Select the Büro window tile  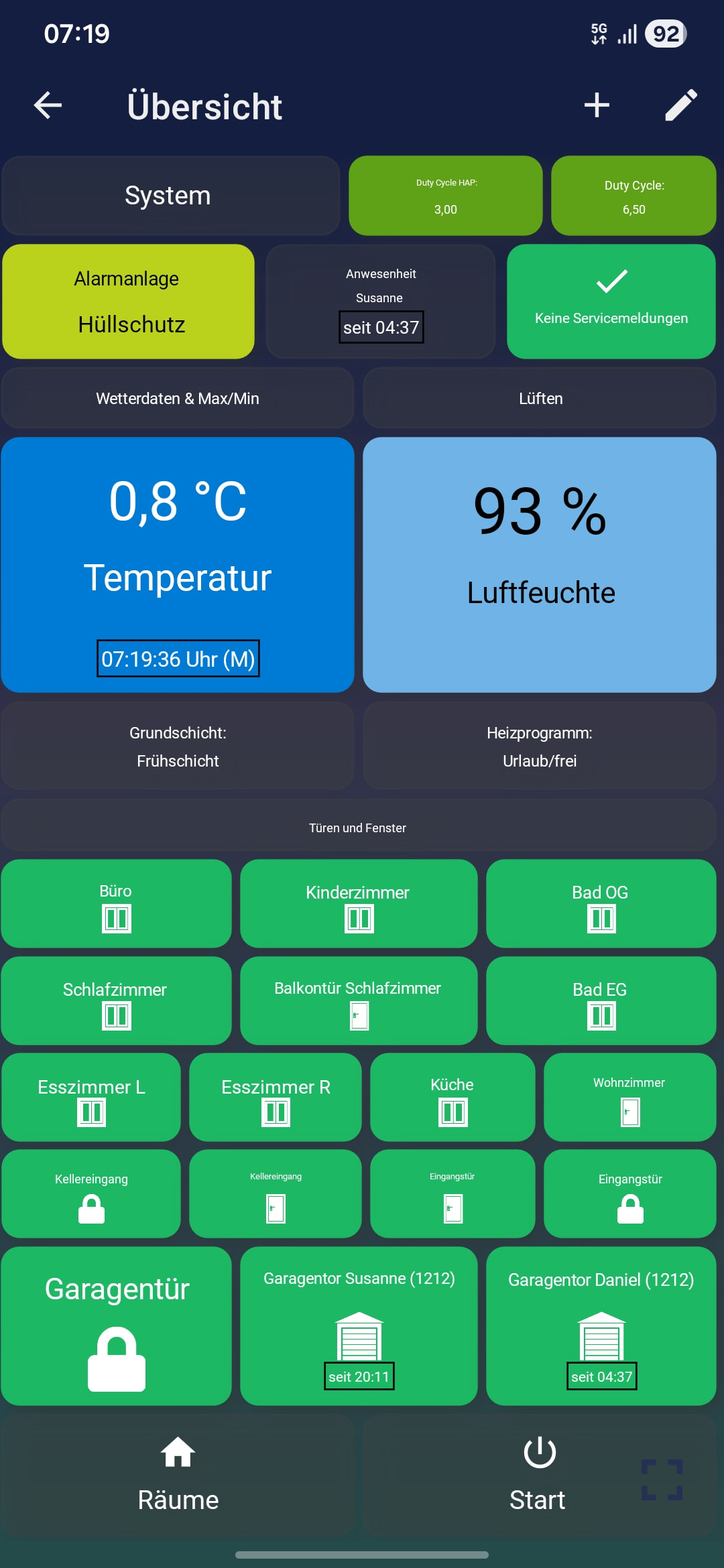(116, 903)
